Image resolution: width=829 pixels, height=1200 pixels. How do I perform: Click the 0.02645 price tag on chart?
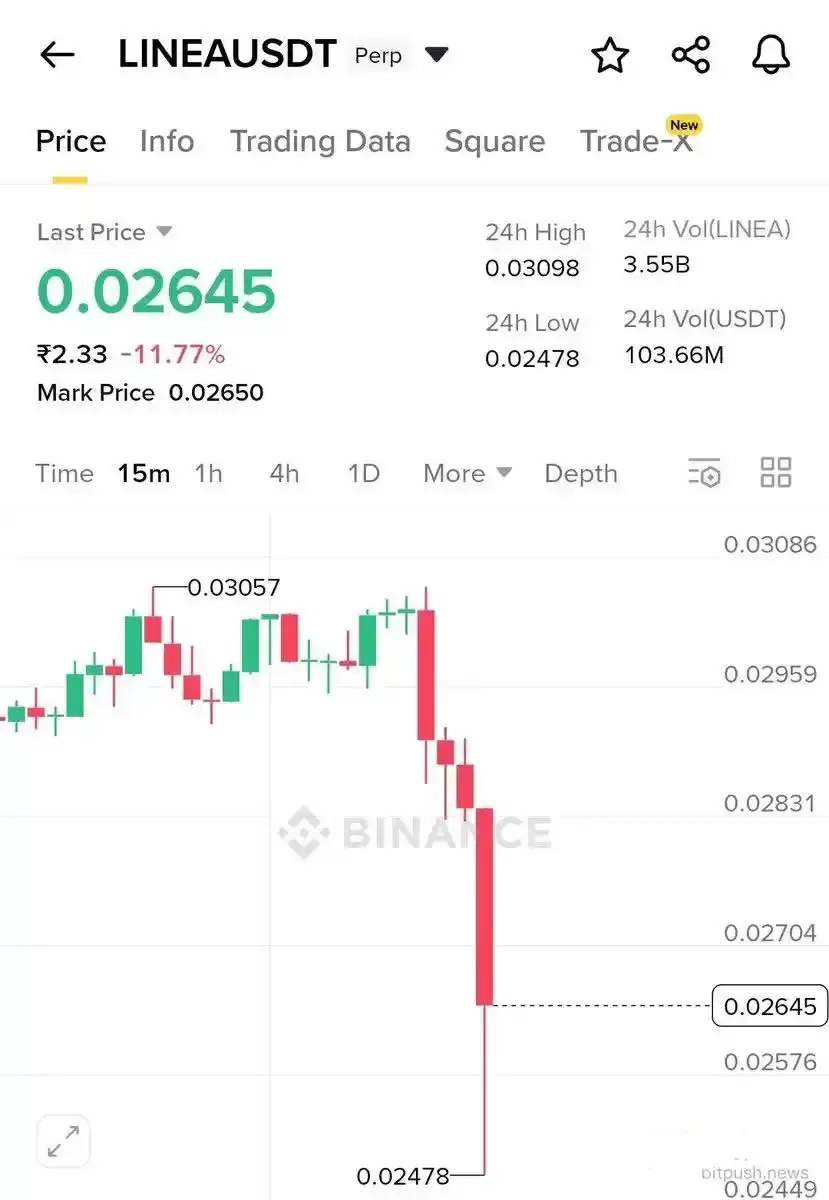(768, 1006)
